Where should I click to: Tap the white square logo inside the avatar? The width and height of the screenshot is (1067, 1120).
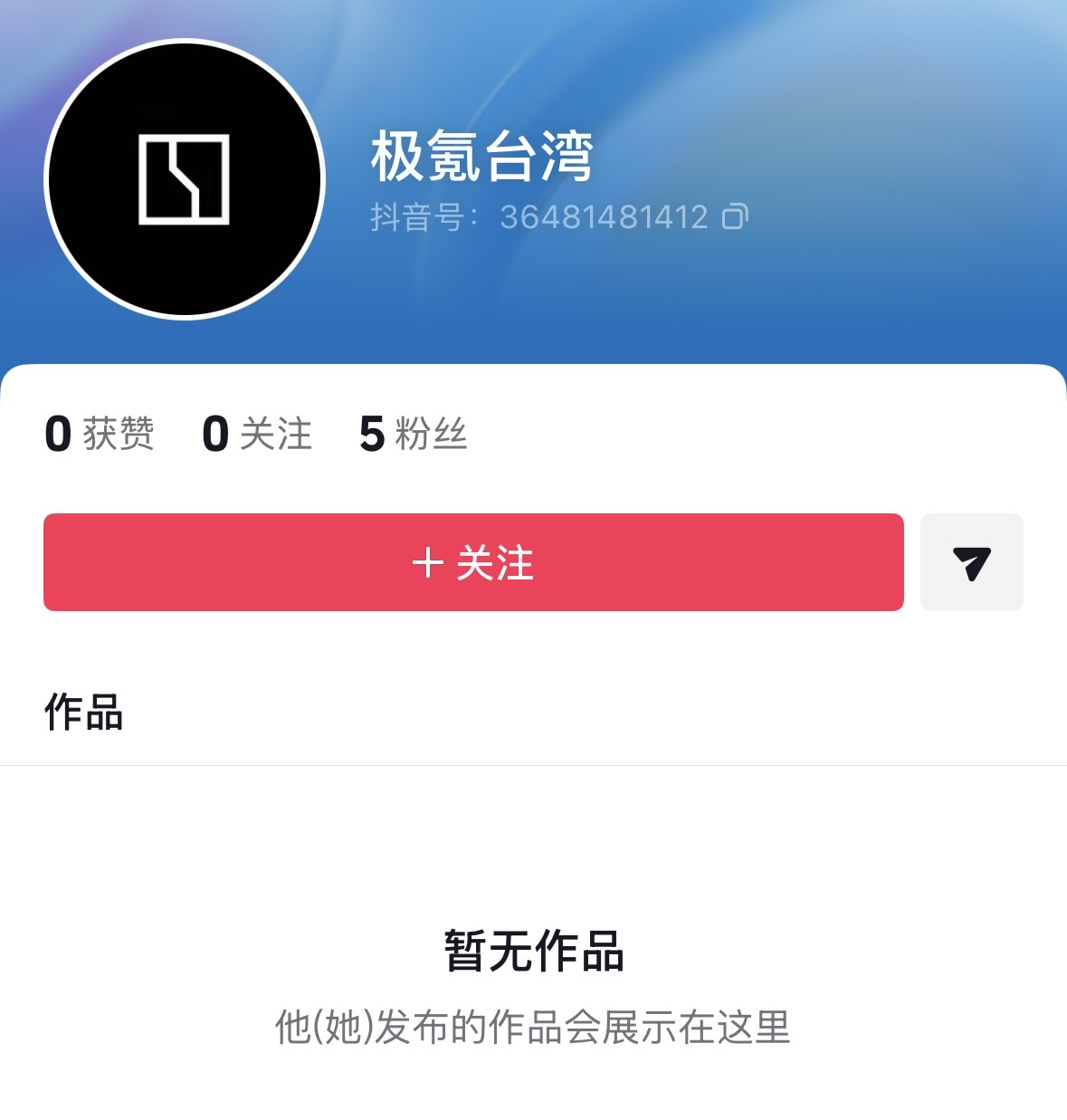click(x=185, y=179)
